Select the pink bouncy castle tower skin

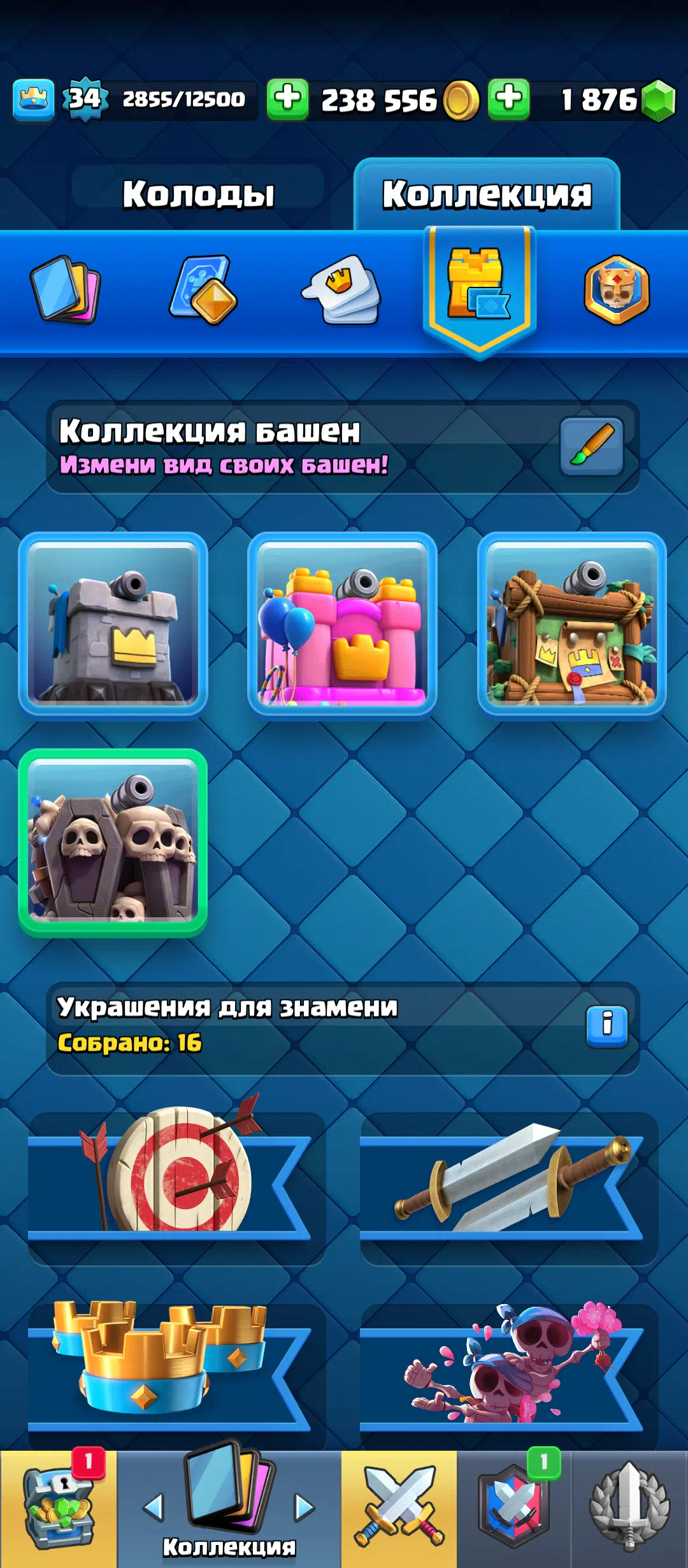click(x=342, y=625)
